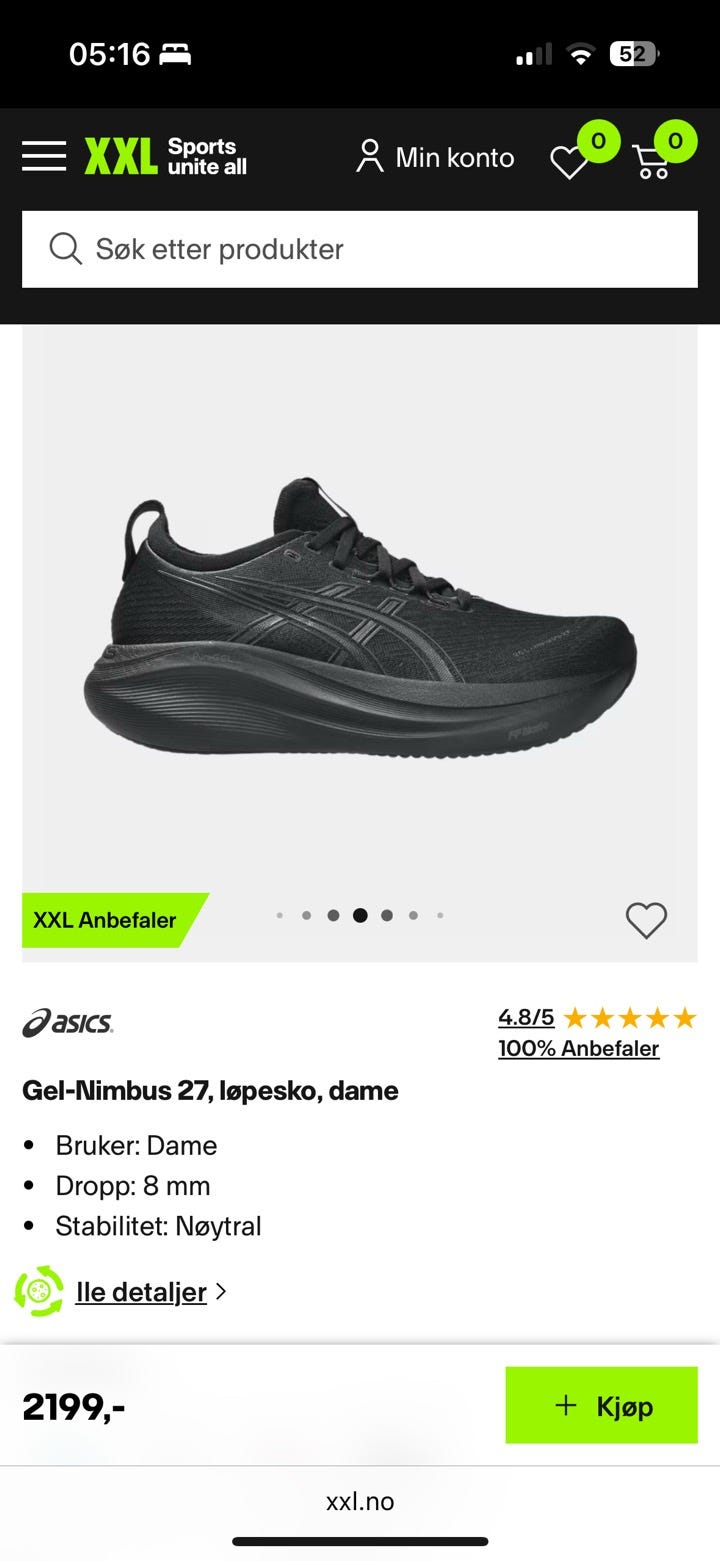720x1561 pixels.
Task: Open the shopping cart
Action: pyautogui.click(x=654, y=160)
